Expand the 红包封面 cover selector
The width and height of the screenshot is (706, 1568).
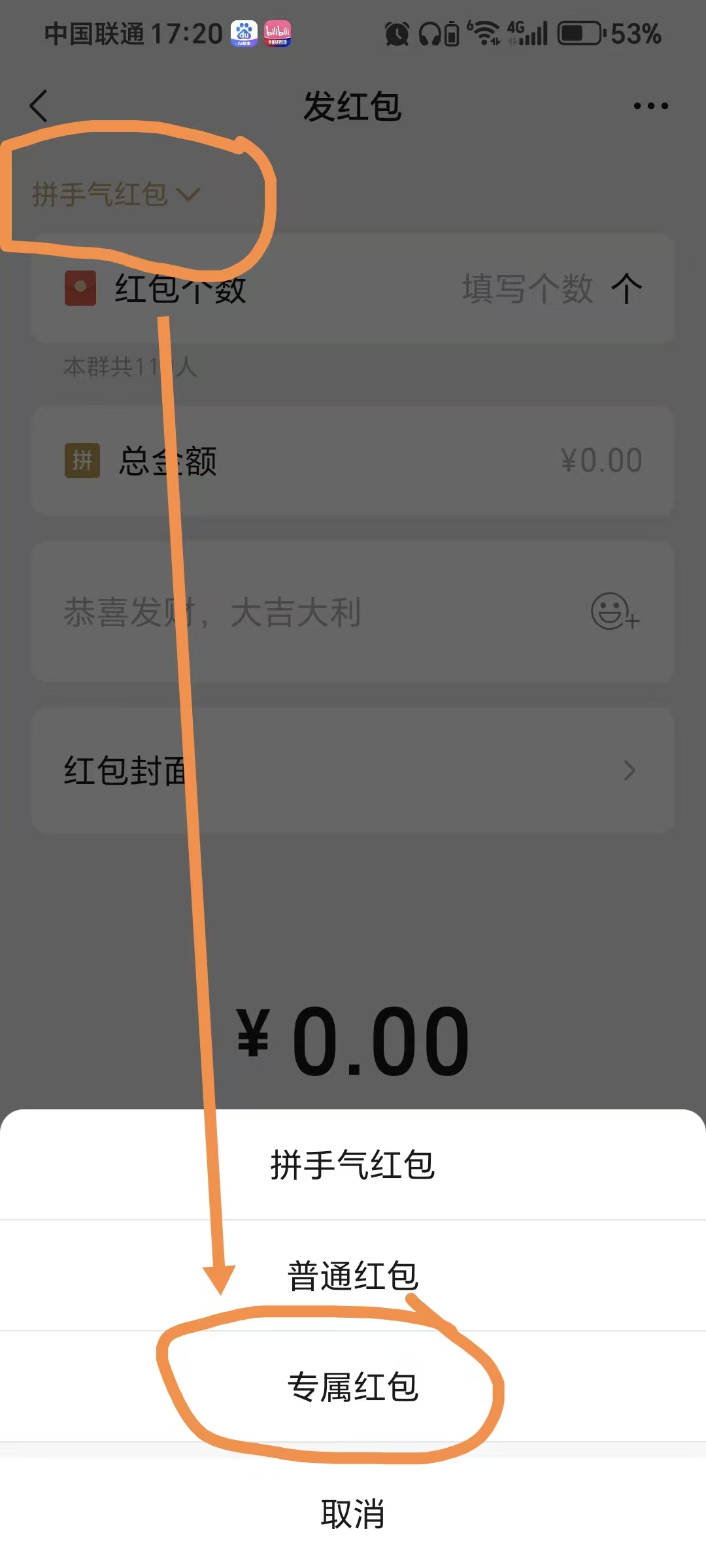353,771
